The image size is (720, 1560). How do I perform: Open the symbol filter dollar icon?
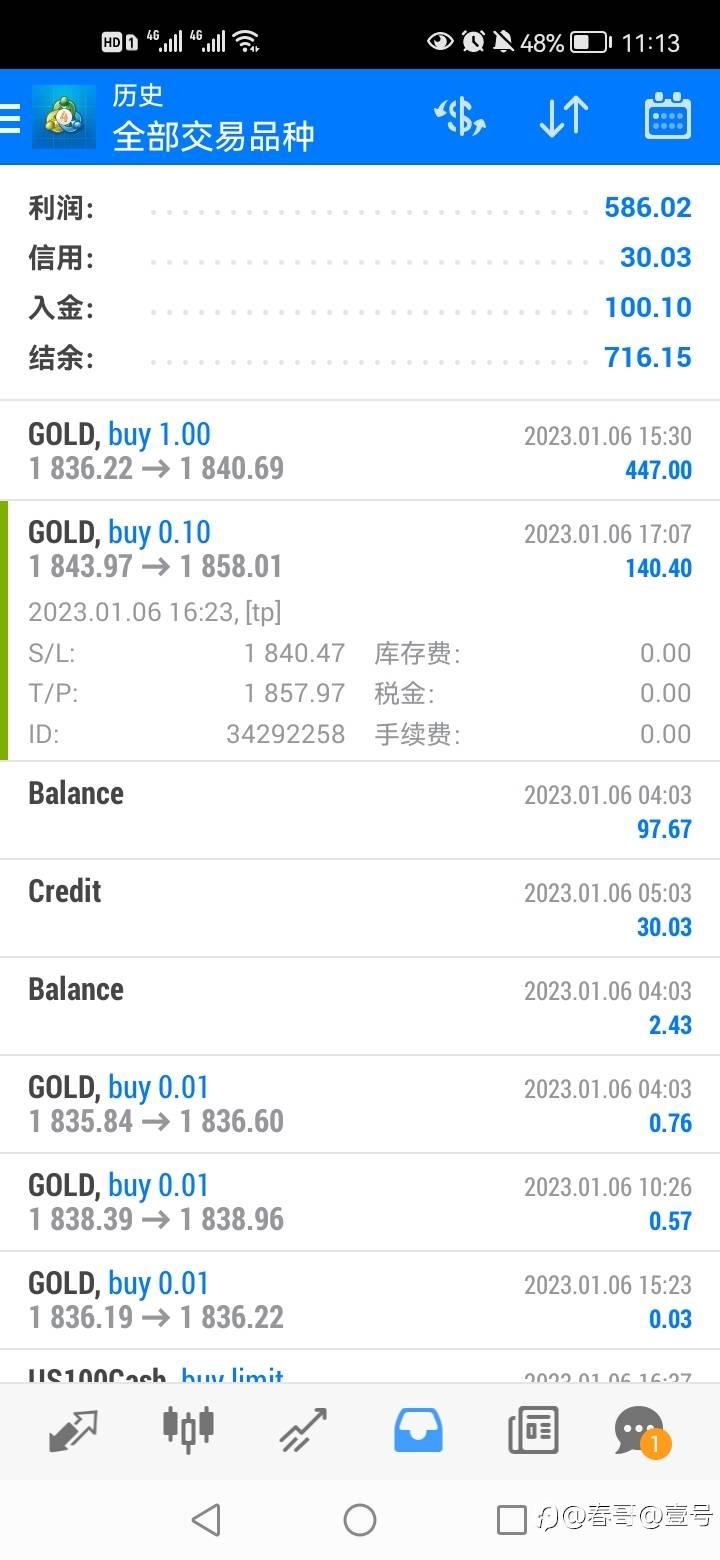point(460,118)
